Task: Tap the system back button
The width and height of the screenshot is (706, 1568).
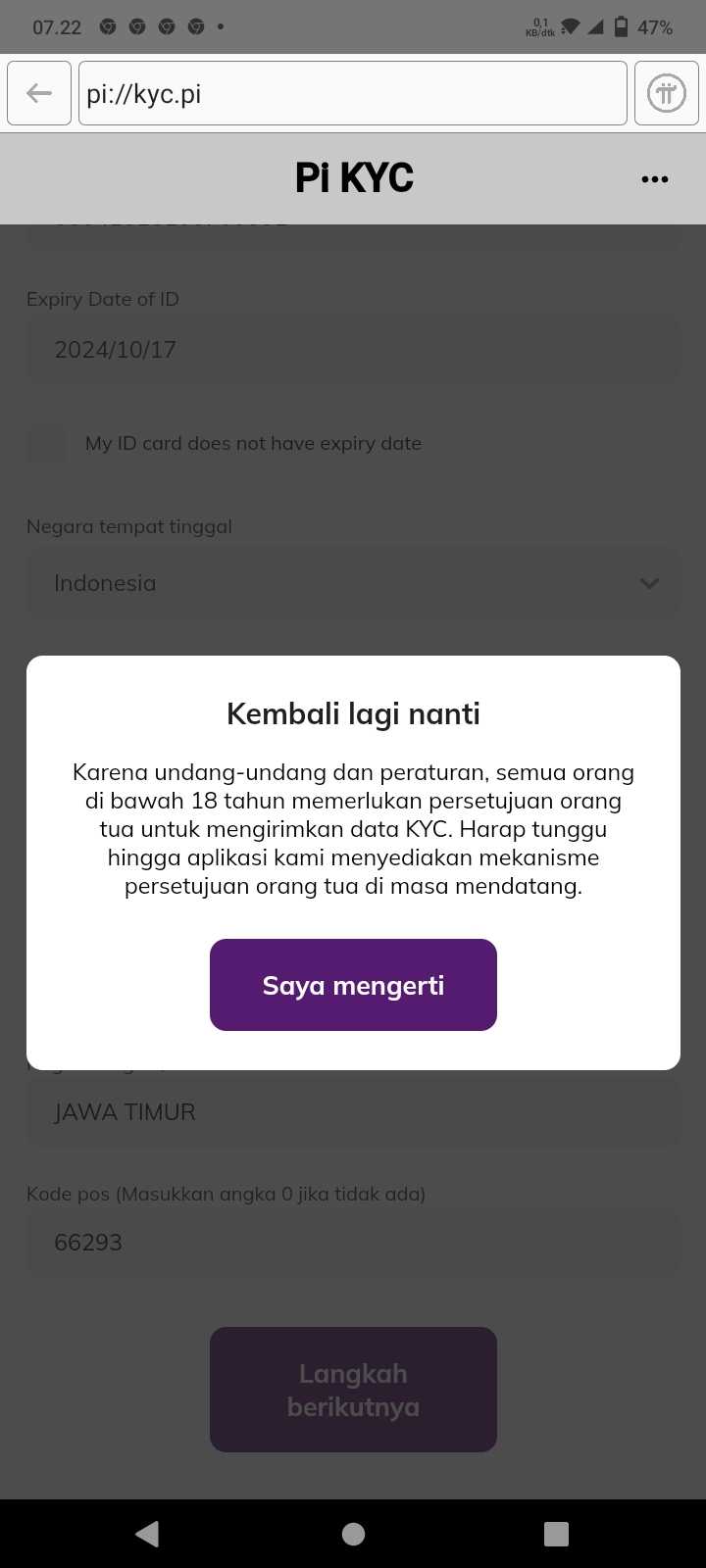Action: (147, 1534)
